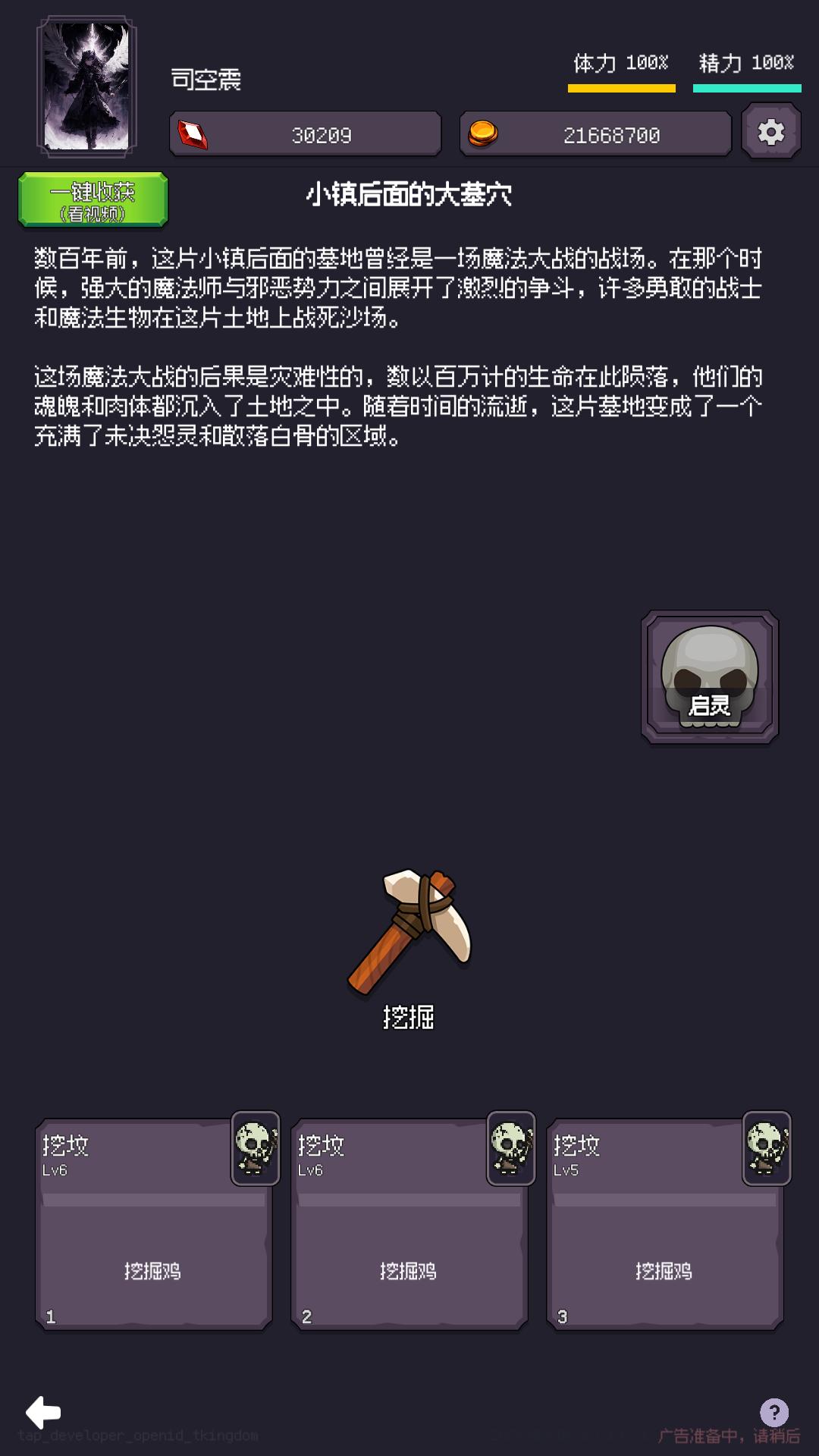The height and width of the screenshot is (1456, 819).
Task: Open the 启灵 skull button
Action: (x=710, y=676)
